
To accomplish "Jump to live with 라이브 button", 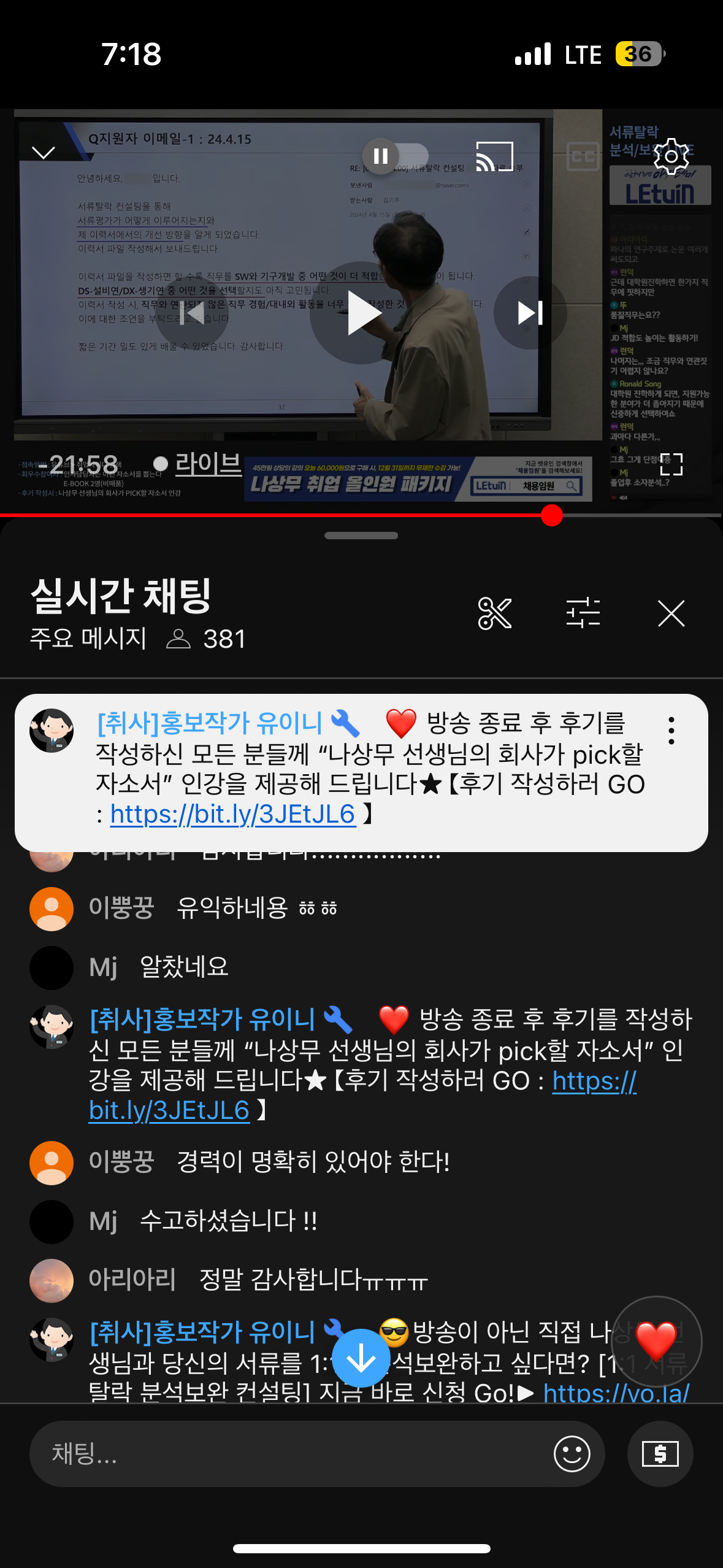I will tap(197, 464).
